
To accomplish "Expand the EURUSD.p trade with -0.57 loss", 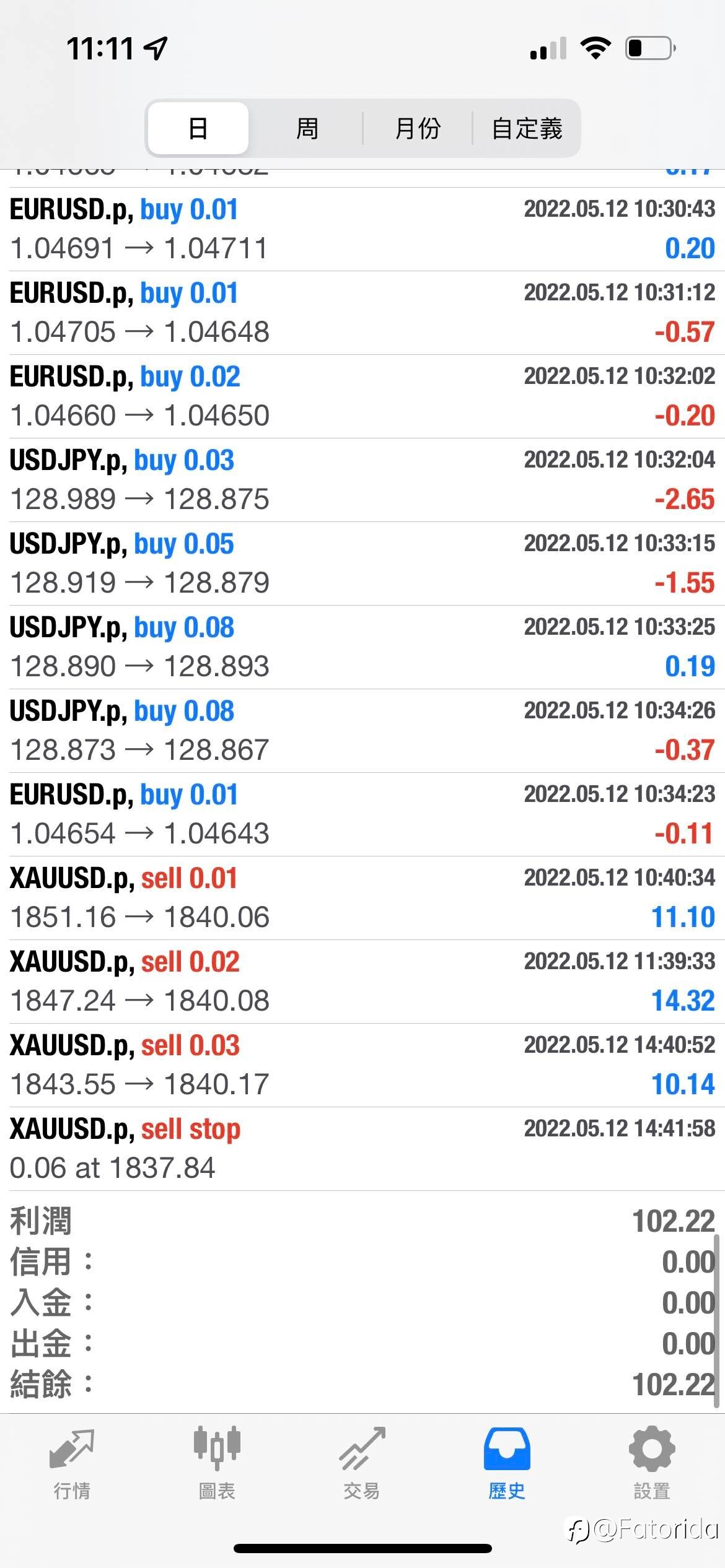I will tap(362, 313).
